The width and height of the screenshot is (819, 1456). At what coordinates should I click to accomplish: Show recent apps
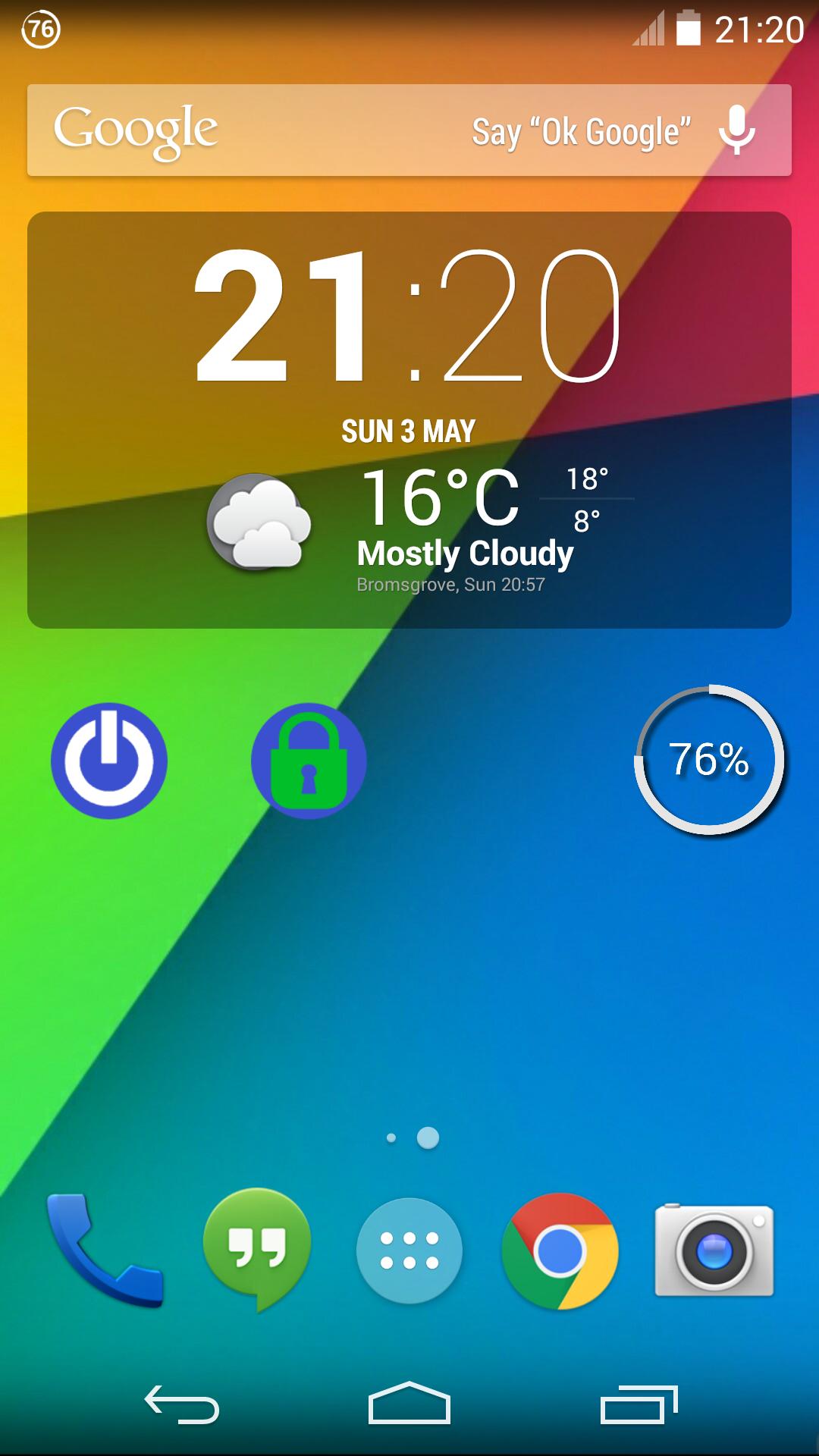point(639,1404)
